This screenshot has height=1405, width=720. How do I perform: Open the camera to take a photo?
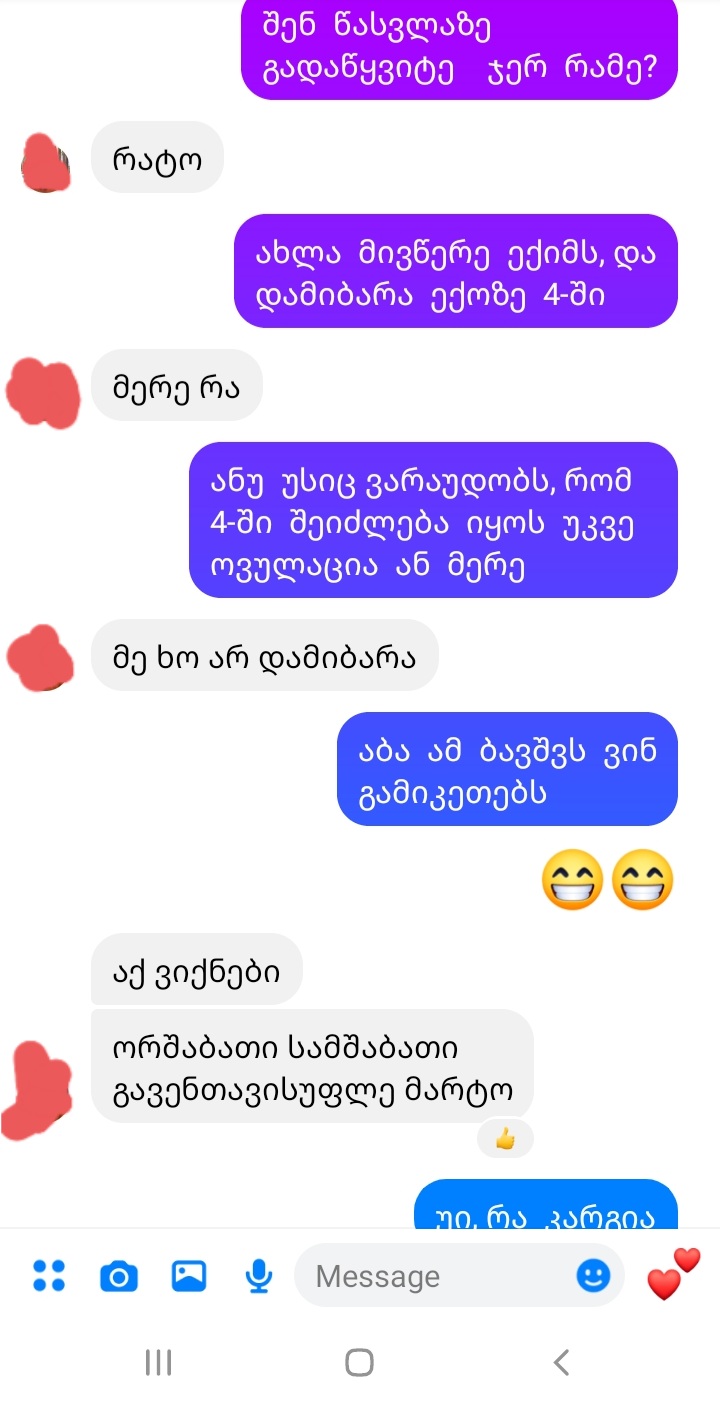point(119,1276)
